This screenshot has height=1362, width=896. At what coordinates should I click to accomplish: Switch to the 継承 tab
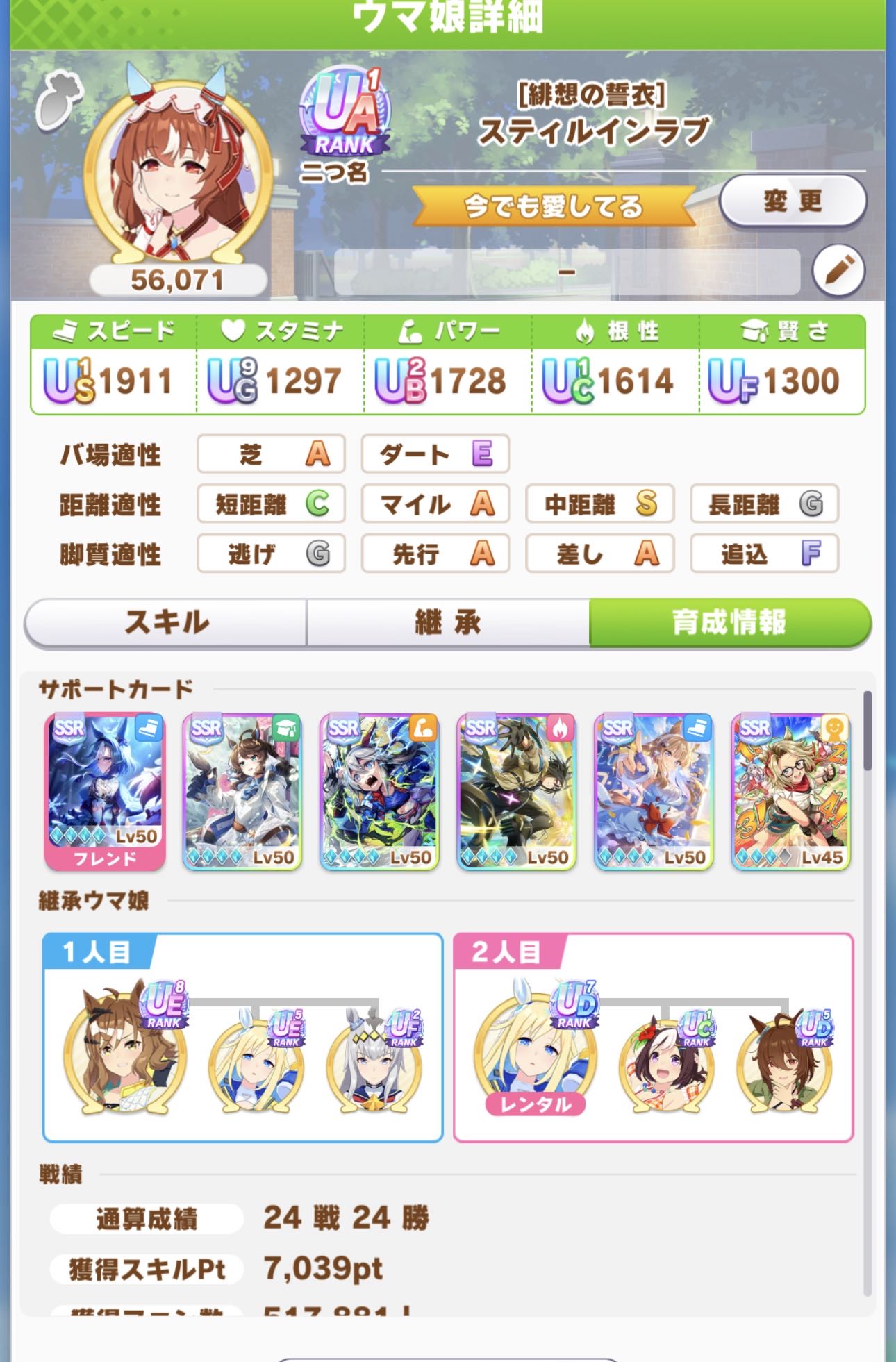448,622
